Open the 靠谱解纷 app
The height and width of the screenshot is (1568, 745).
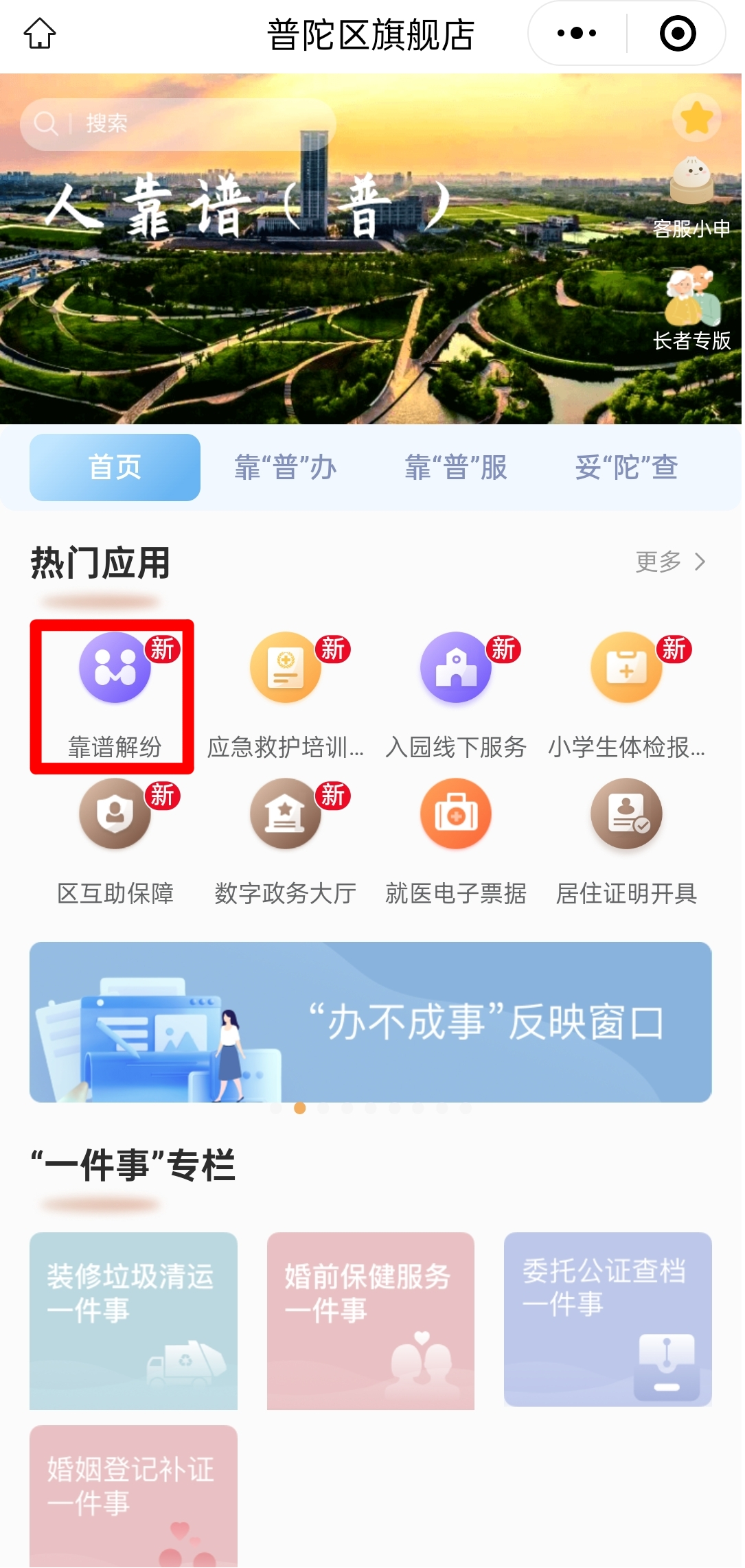pyautogui.click(x=115, y=695)
